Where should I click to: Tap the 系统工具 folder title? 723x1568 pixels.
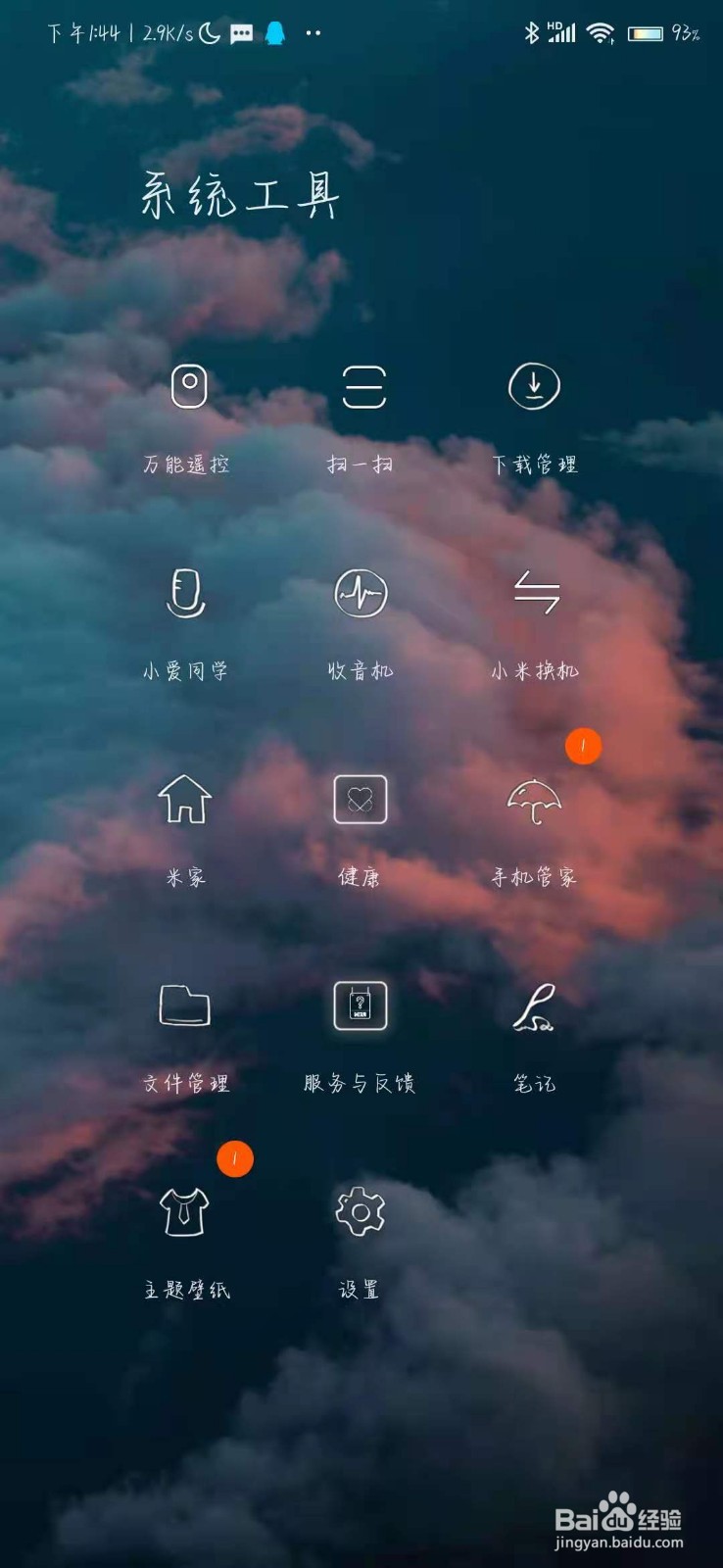(241, 196)
